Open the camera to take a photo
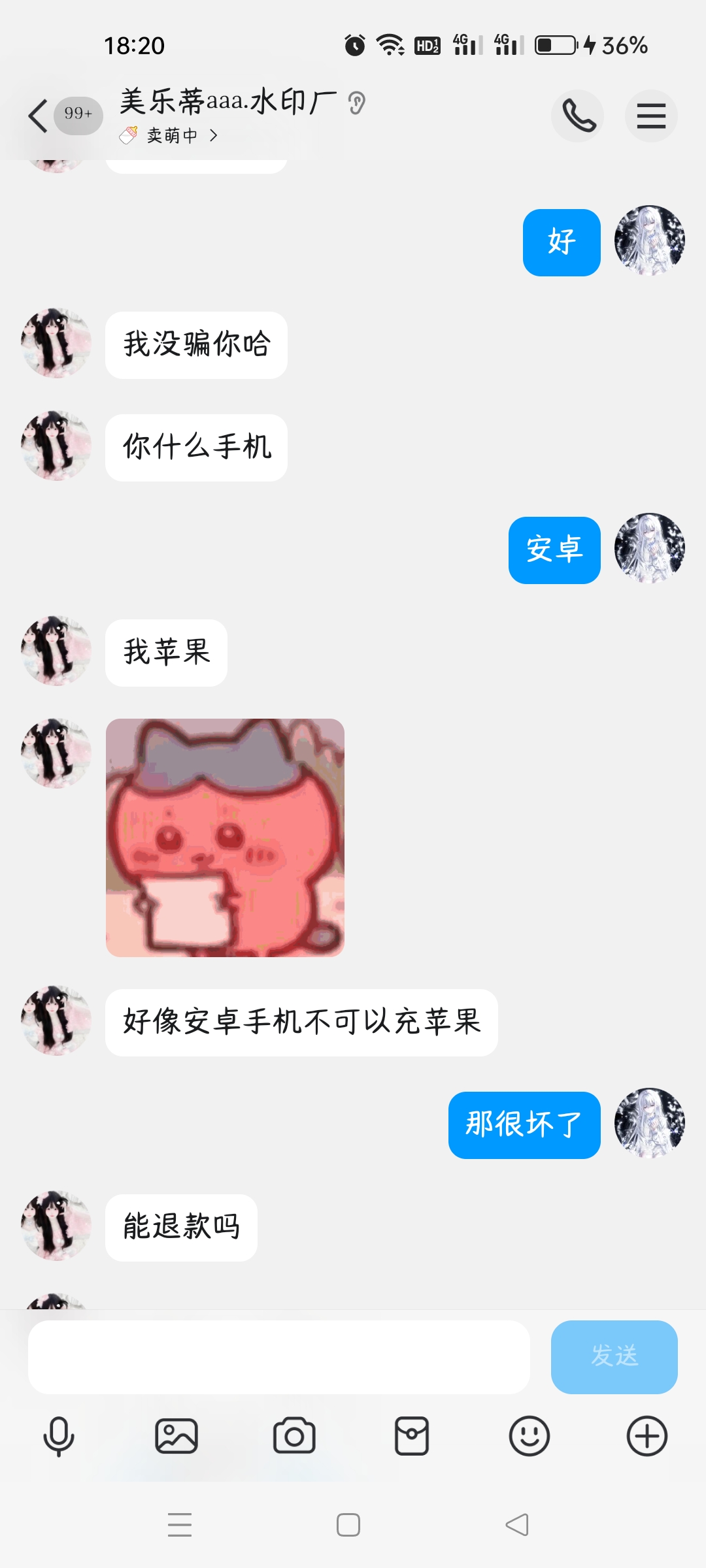The image size is (706, 1568). (294, 1436)
